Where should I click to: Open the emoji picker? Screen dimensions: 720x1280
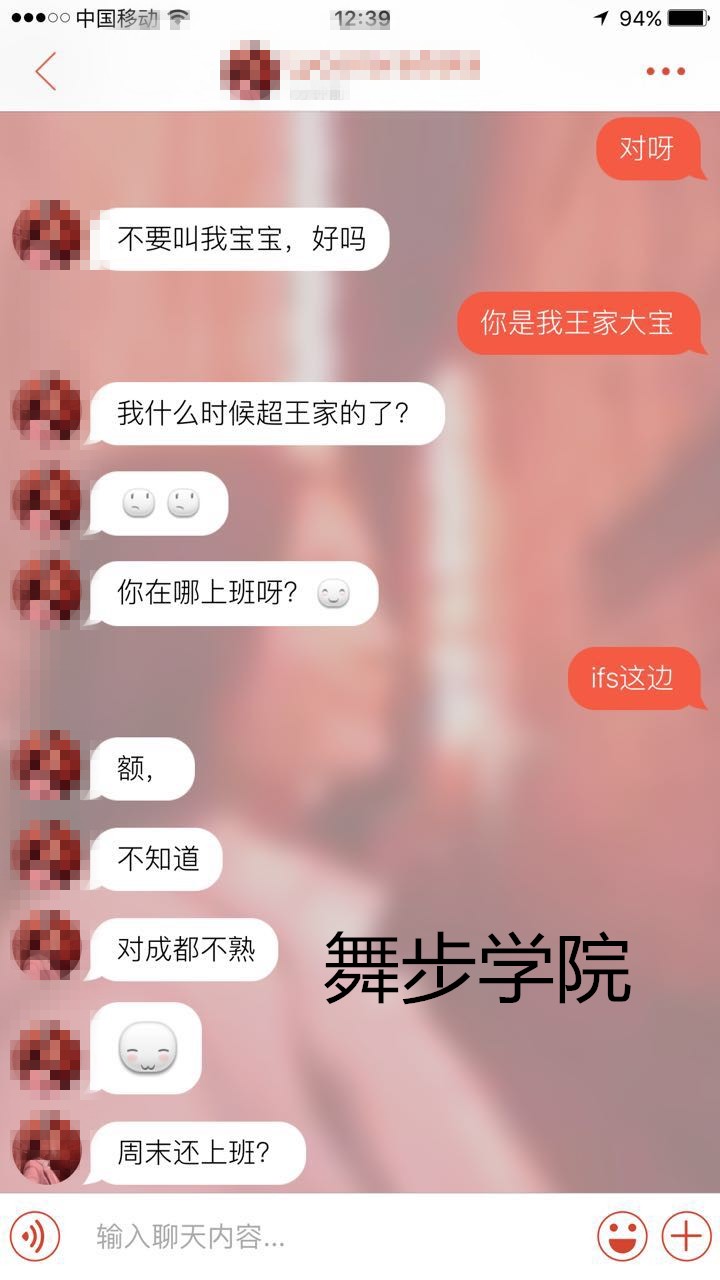pos(622,1237)
